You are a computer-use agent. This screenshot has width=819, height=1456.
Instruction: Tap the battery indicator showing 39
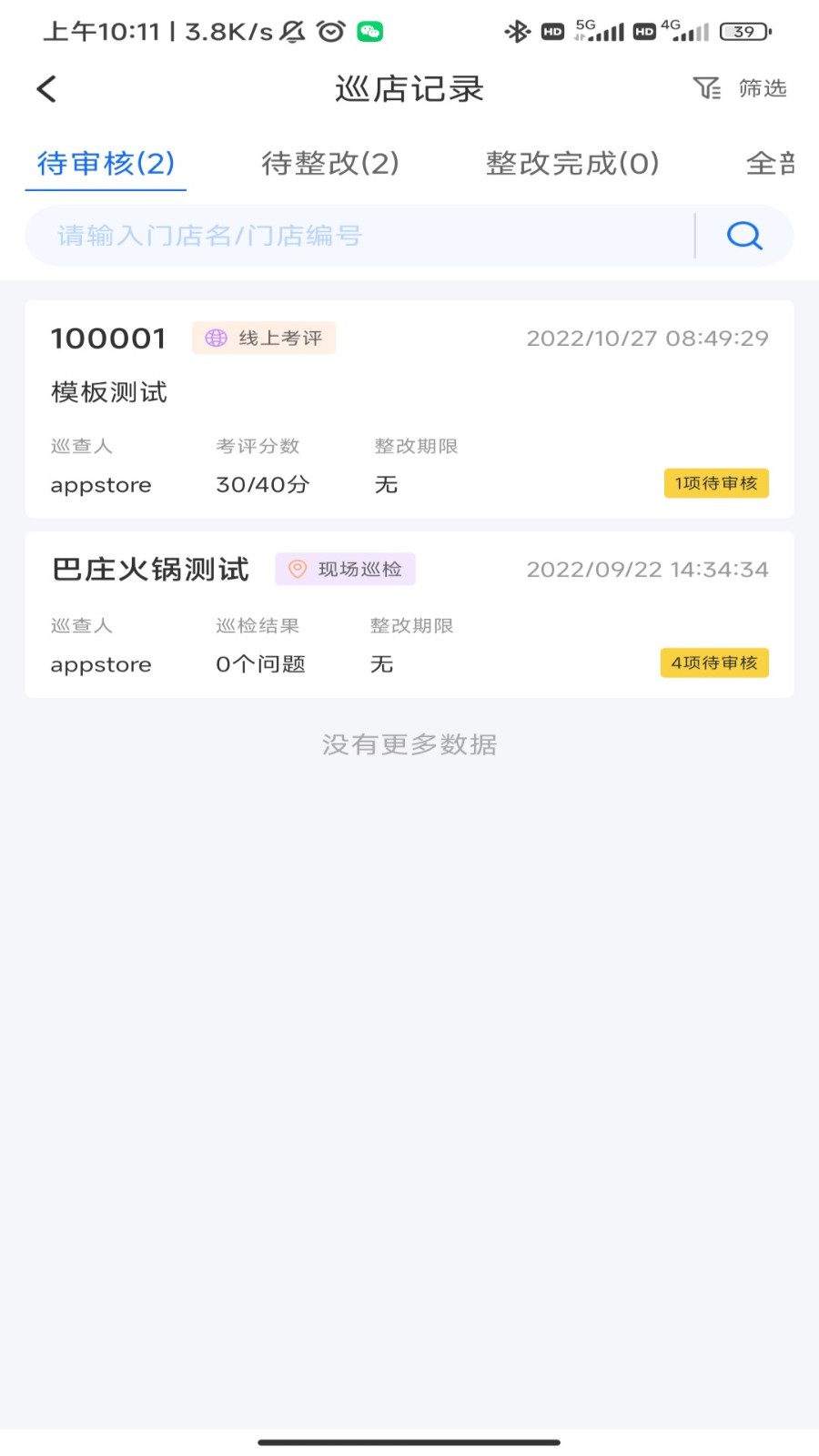click(x=743, y=30)
